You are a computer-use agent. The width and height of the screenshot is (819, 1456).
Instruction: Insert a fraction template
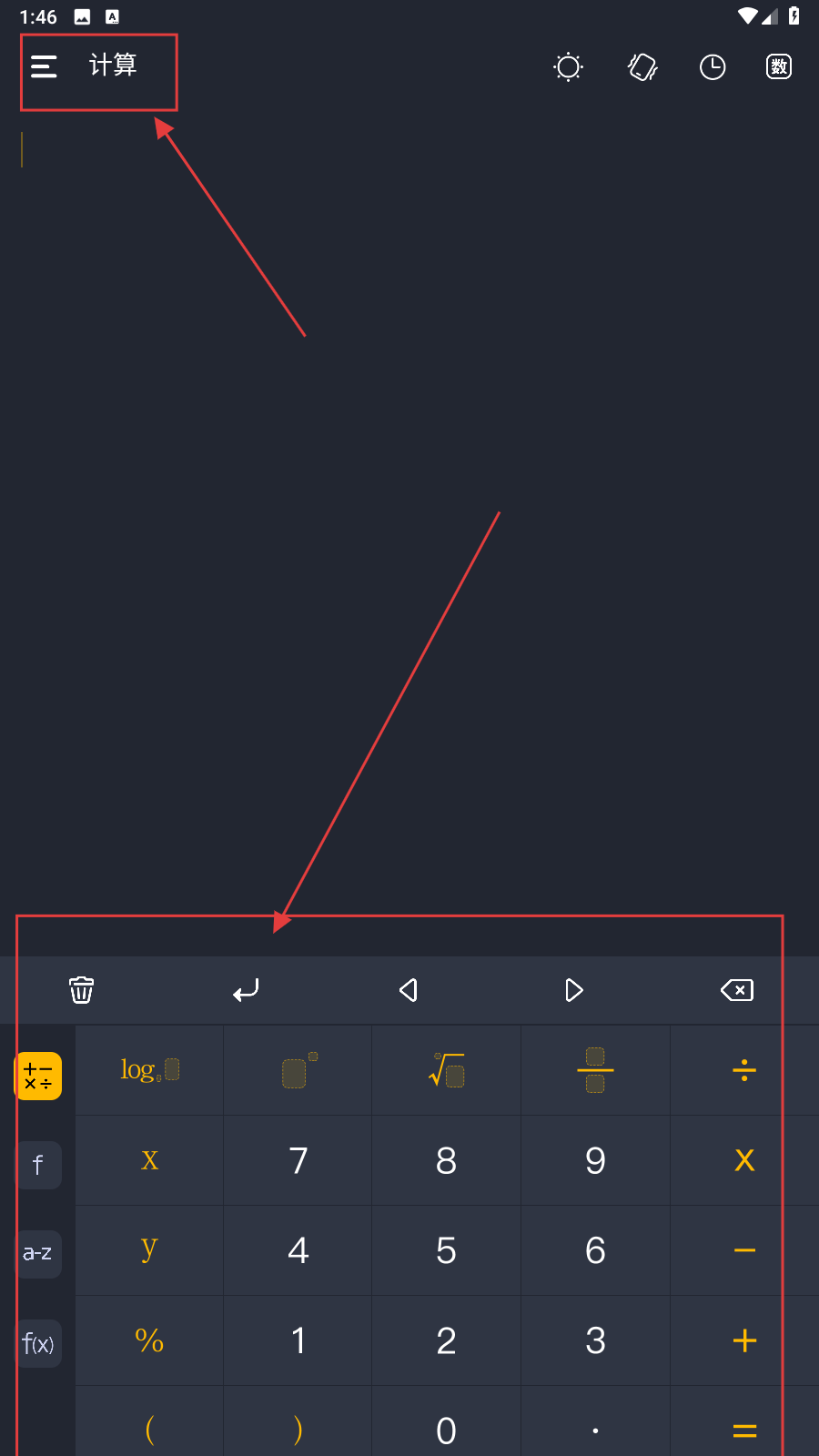point(595,1070)
